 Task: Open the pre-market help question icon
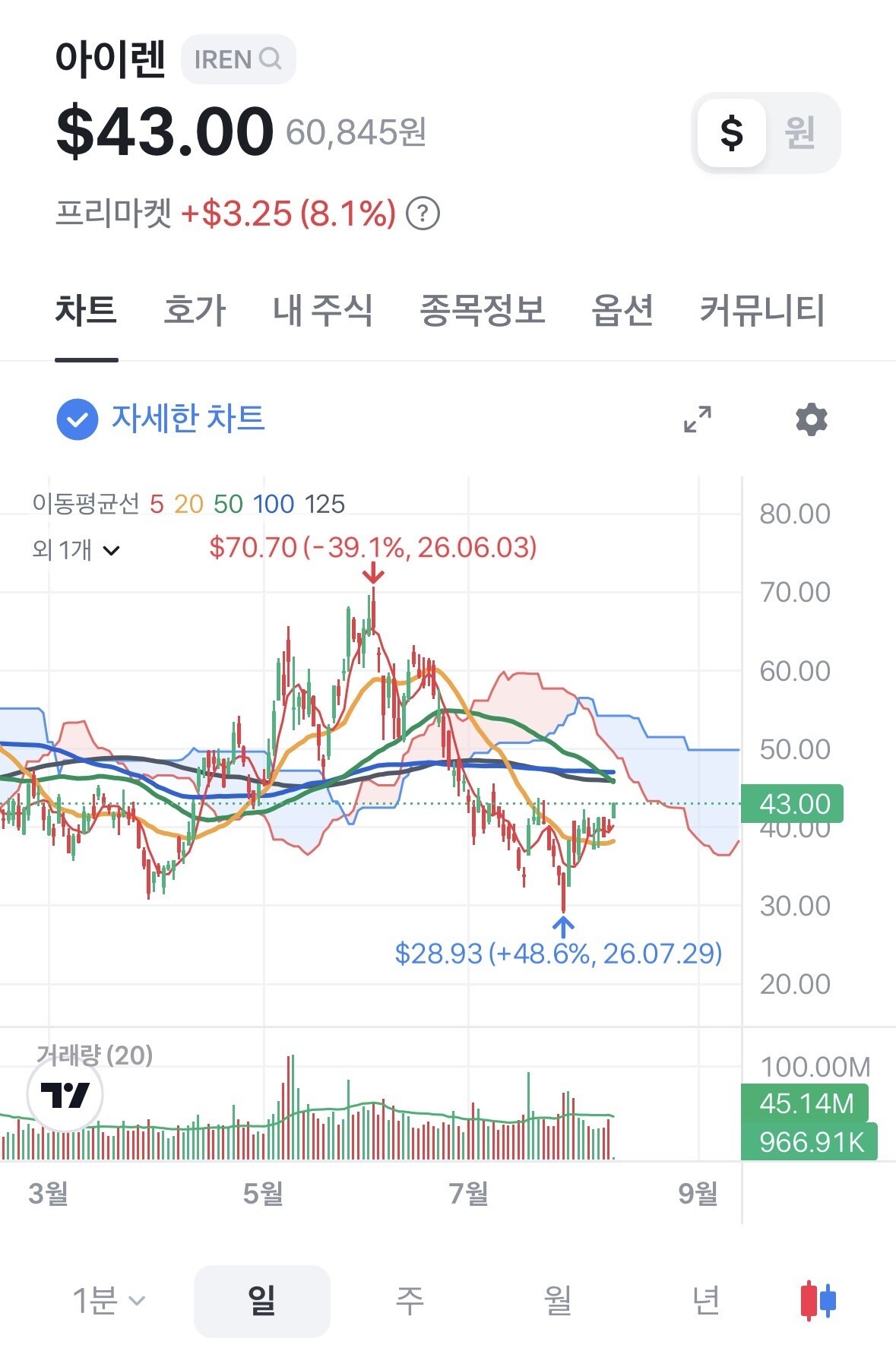pos(423,214)
